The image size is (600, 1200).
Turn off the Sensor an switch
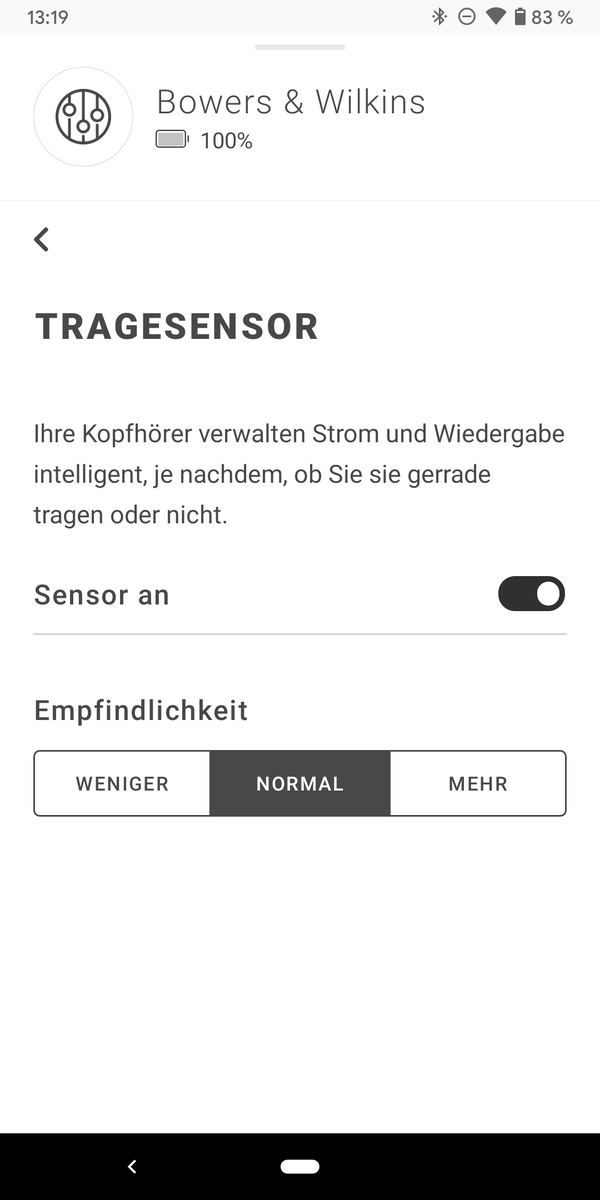pos(531,594)
